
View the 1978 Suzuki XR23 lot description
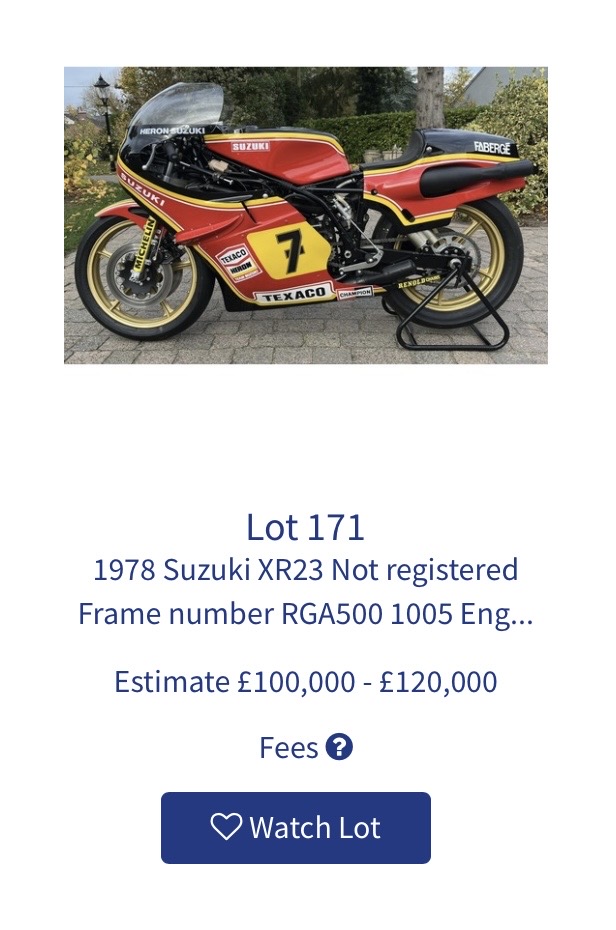pos(305,591)
